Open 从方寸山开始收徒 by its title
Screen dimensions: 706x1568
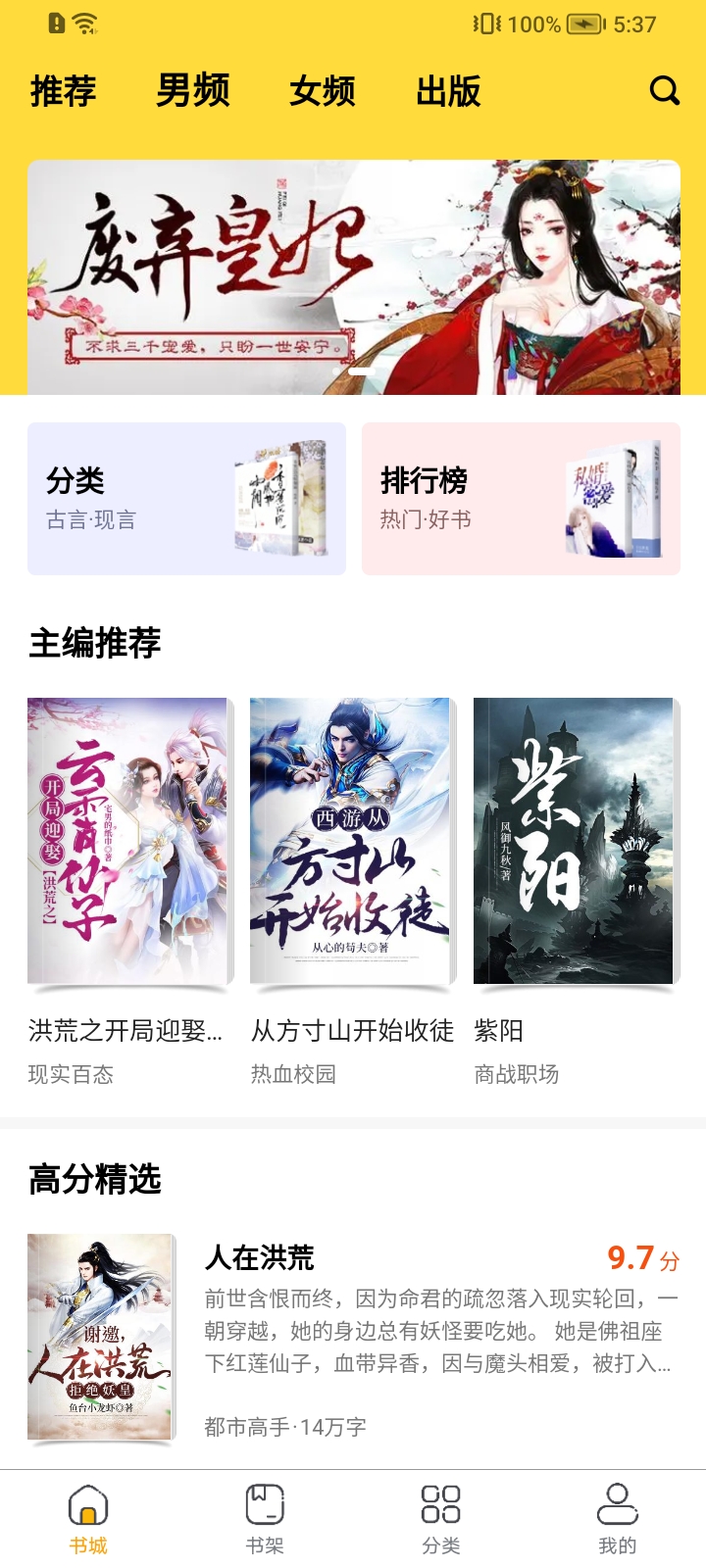tap(351, 1031)
